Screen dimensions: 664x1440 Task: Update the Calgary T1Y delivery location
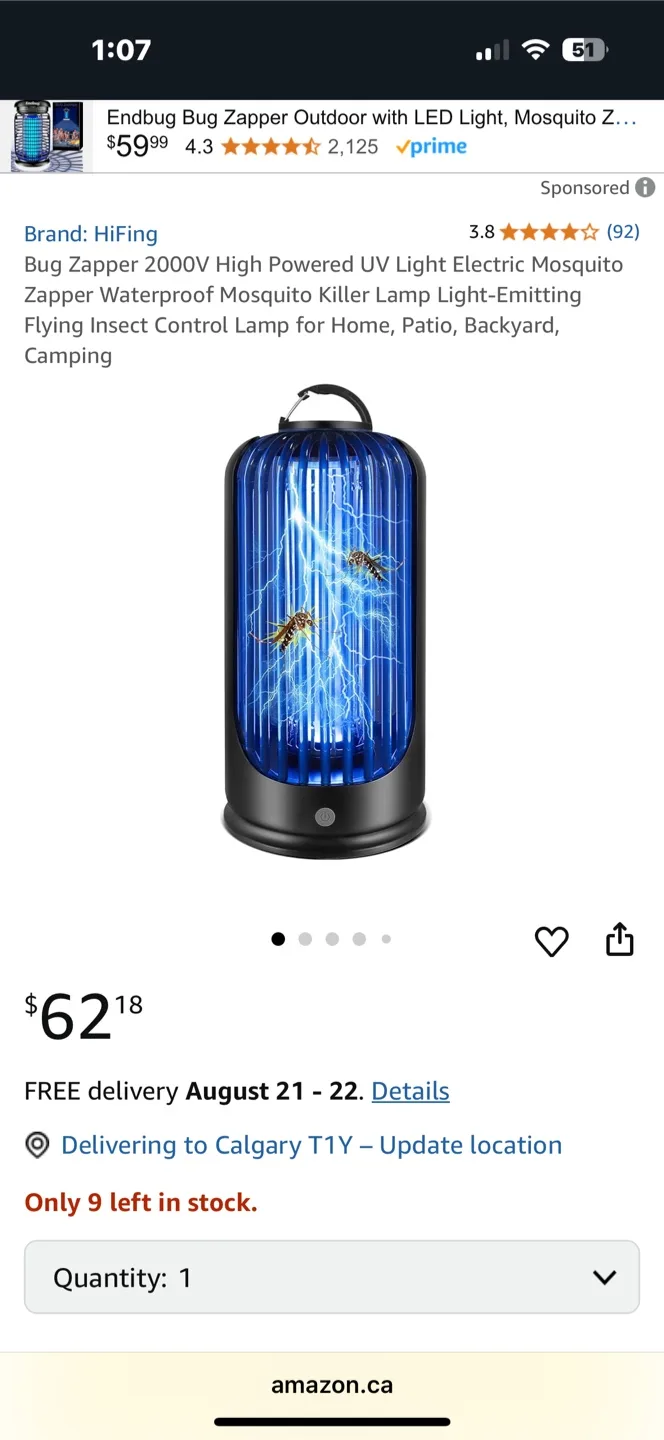(311, 1145)
